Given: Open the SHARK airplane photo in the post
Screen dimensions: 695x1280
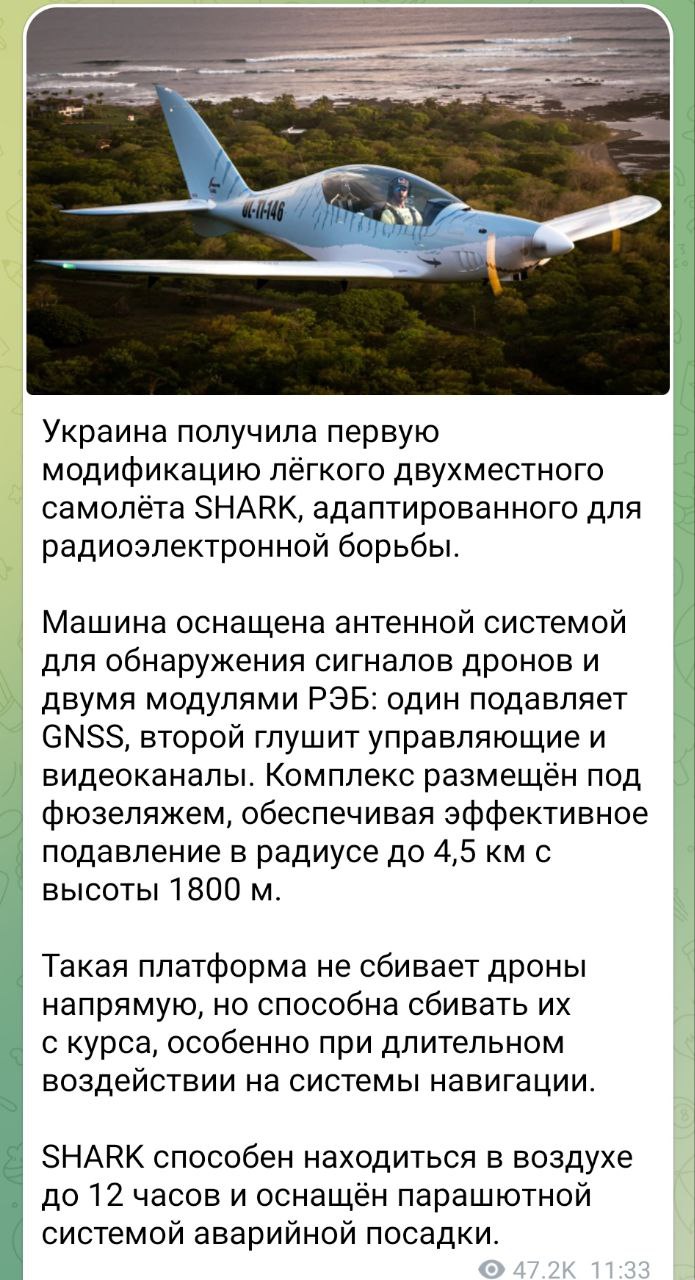Looking at the screenshot, I should [348, 200].
